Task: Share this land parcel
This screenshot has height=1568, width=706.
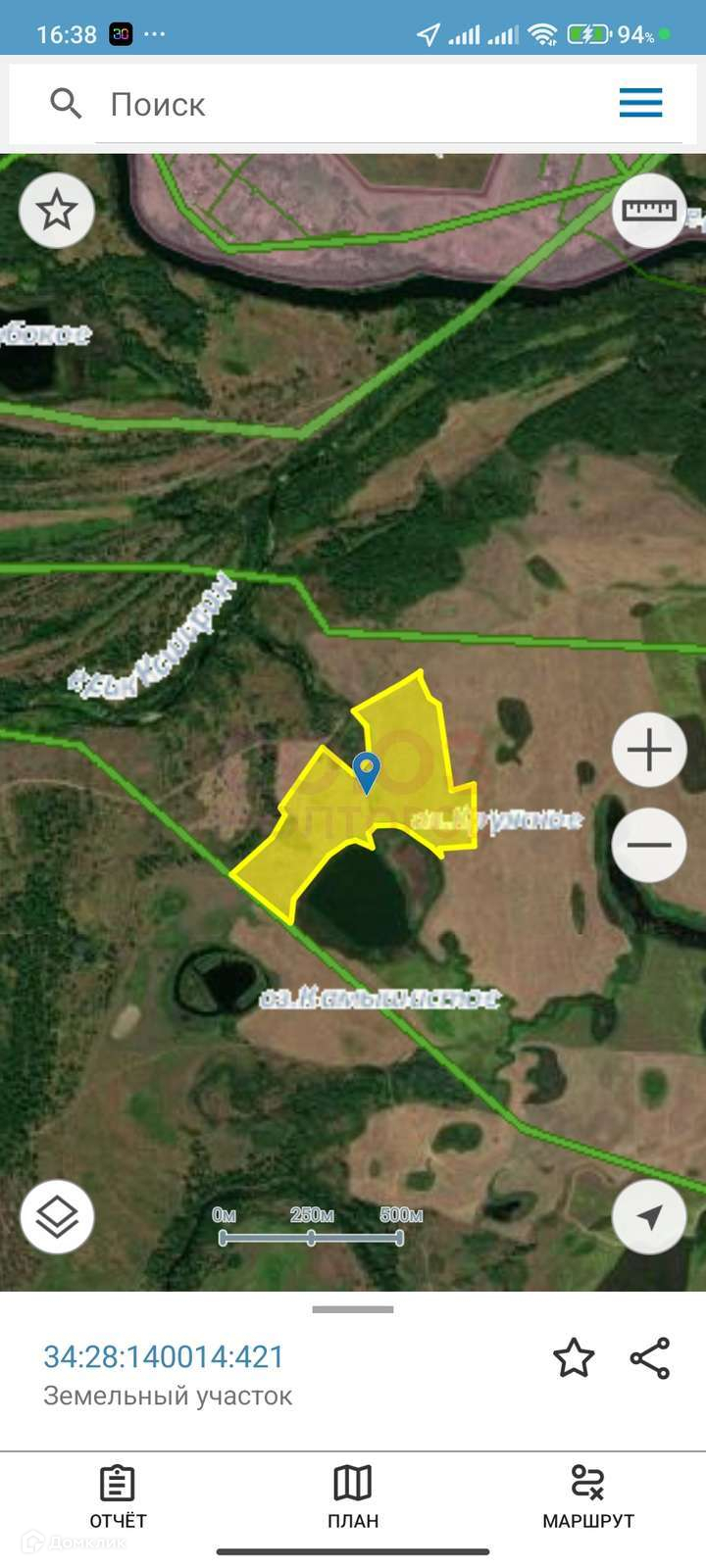Action: 650,1358
